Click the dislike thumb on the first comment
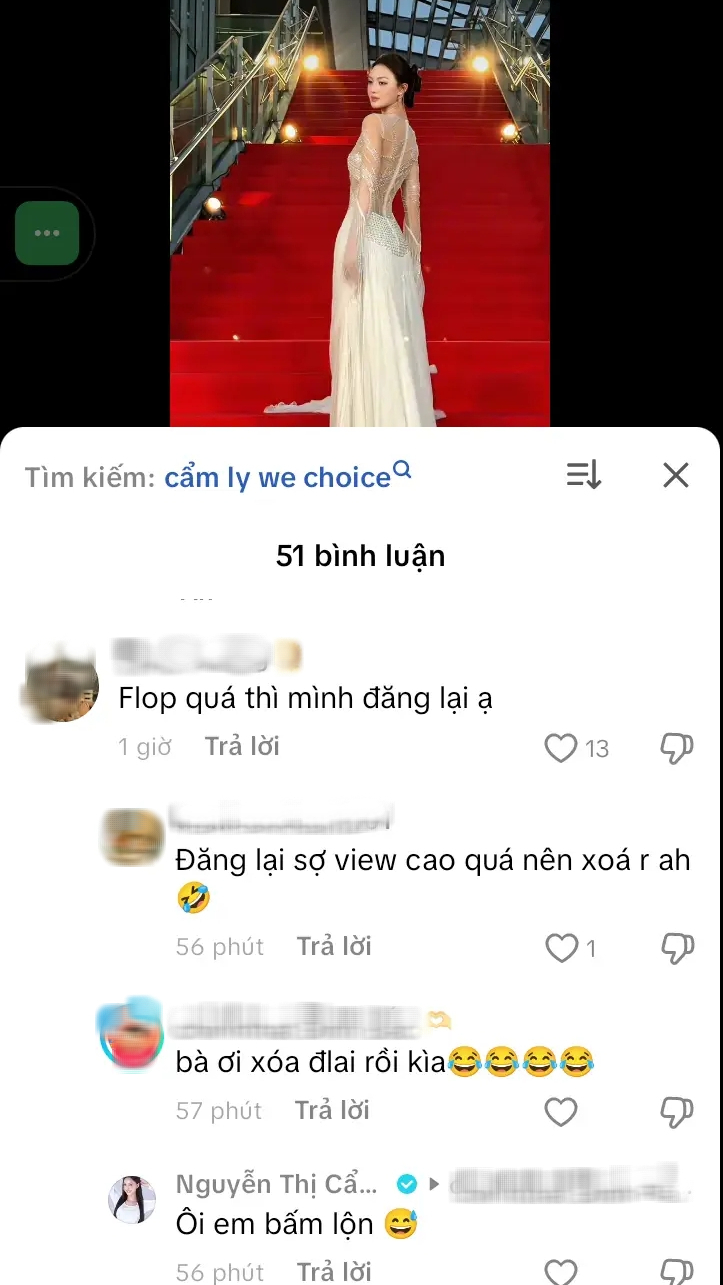Image resolution: width=723 pixels, height=1285 pixels. point(676,747)
